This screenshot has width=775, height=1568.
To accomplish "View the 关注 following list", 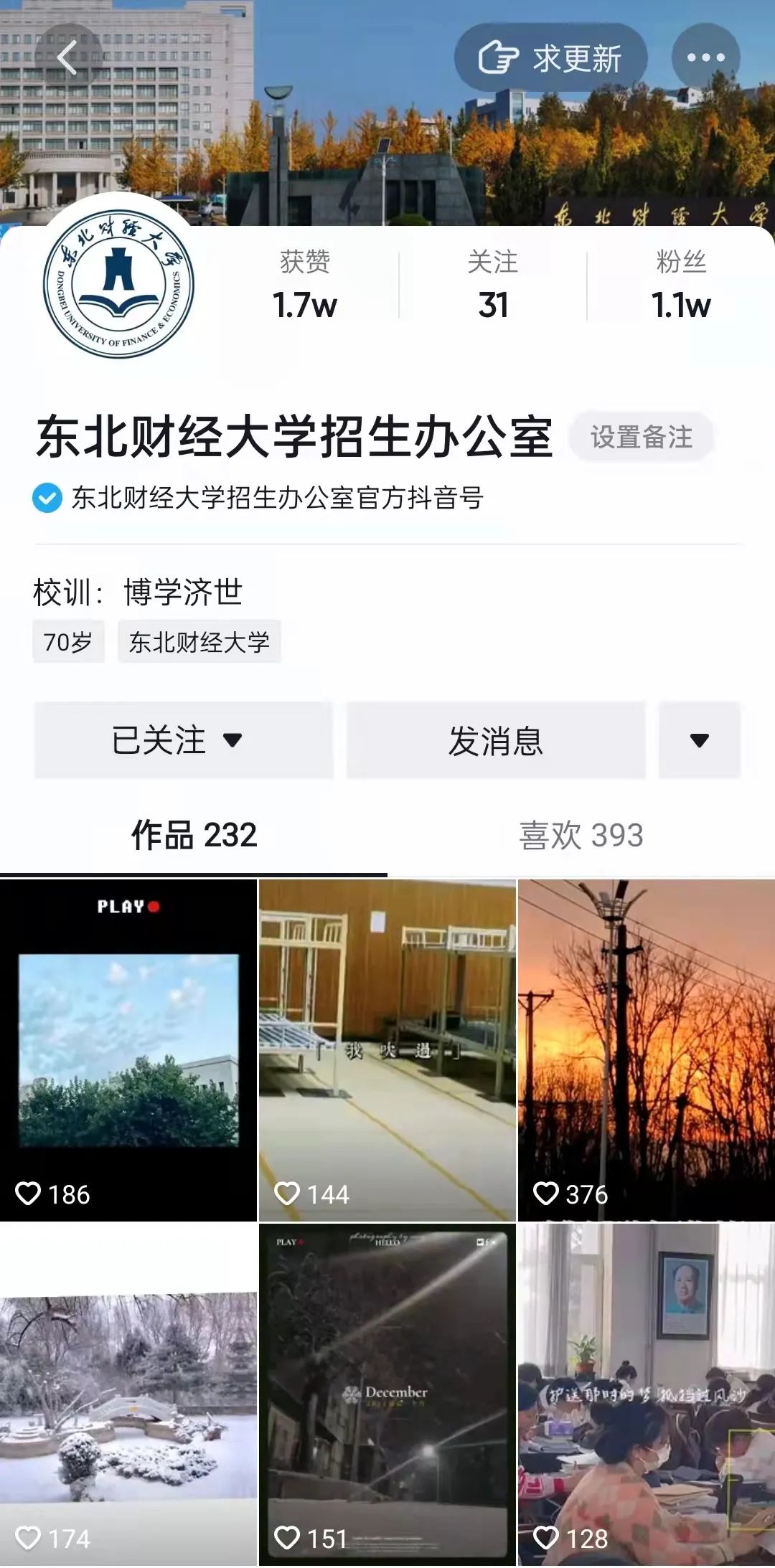I will tap(493, 285).
